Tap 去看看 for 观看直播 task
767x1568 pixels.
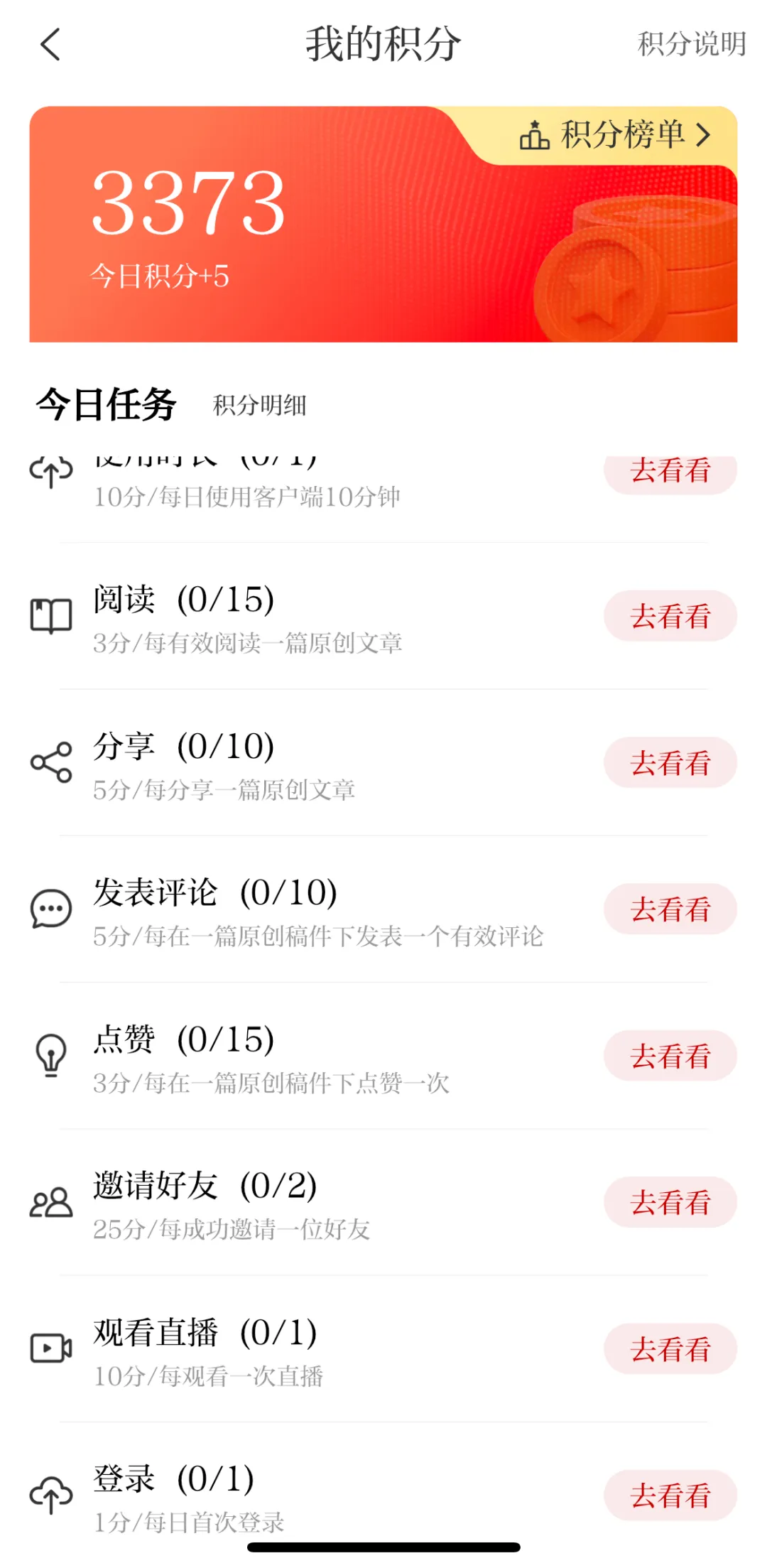670,1349
